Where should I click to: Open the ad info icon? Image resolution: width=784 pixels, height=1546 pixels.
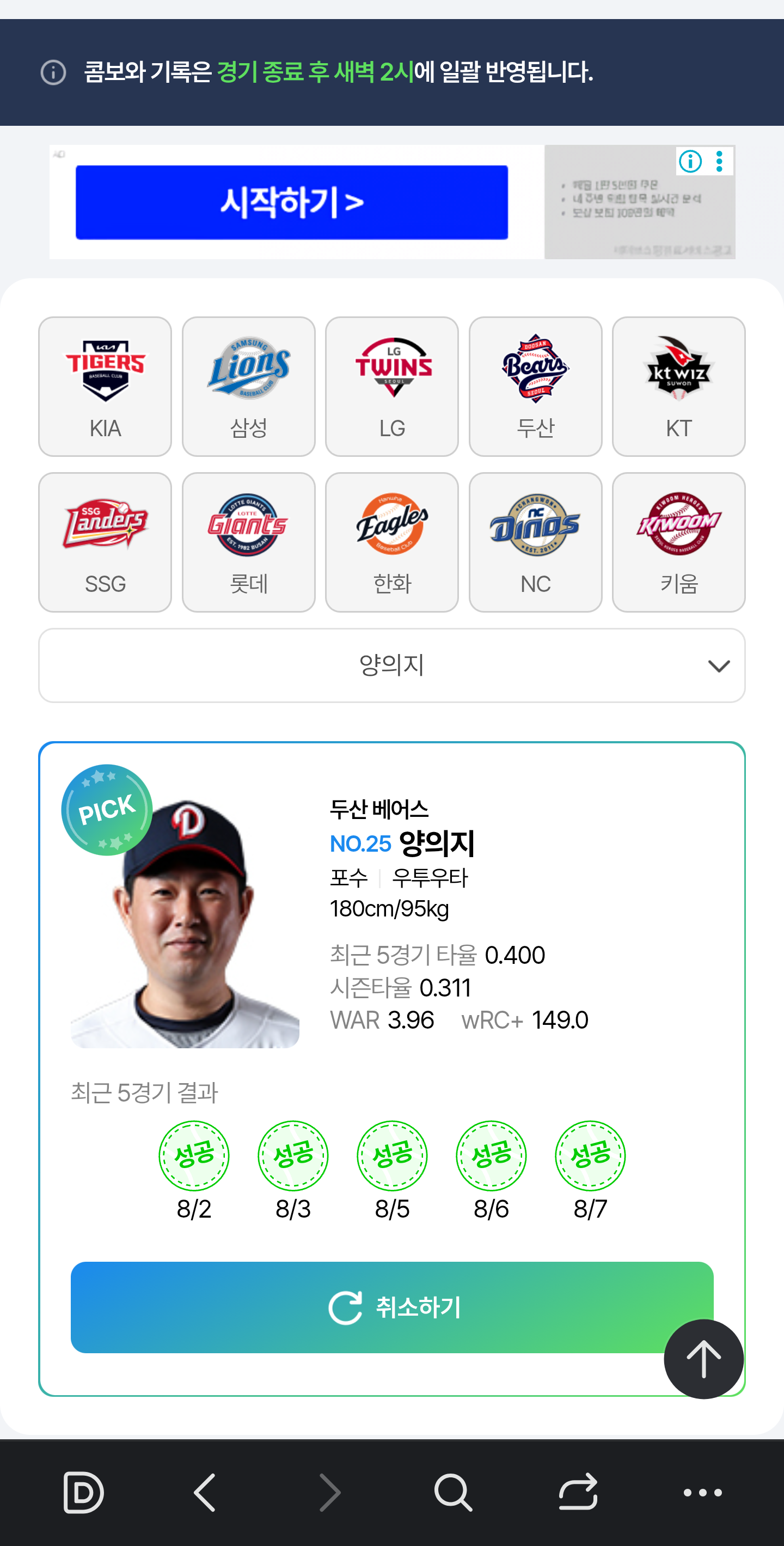[x=690, y=161]
